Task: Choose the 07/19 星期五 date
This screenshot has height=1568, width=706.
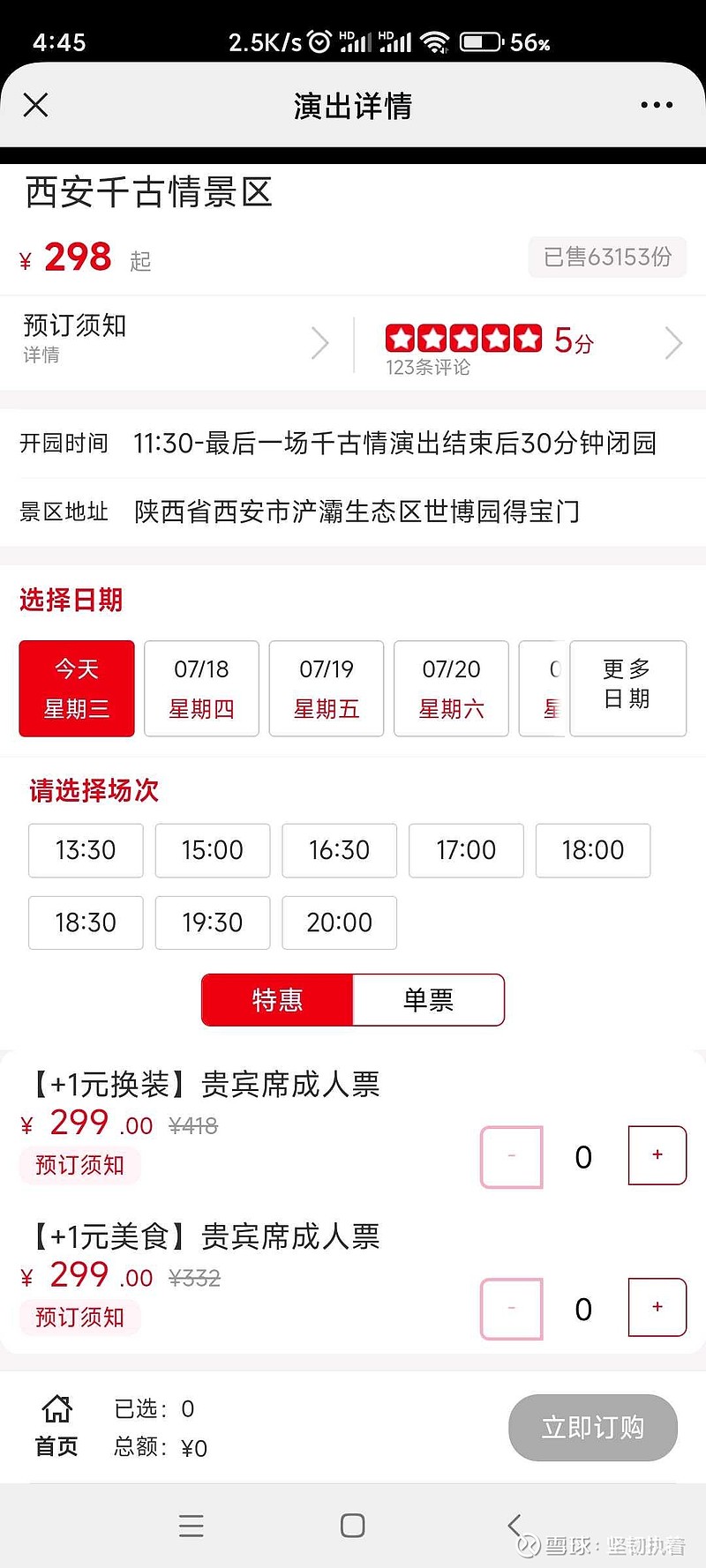Action: pos(327,688)
